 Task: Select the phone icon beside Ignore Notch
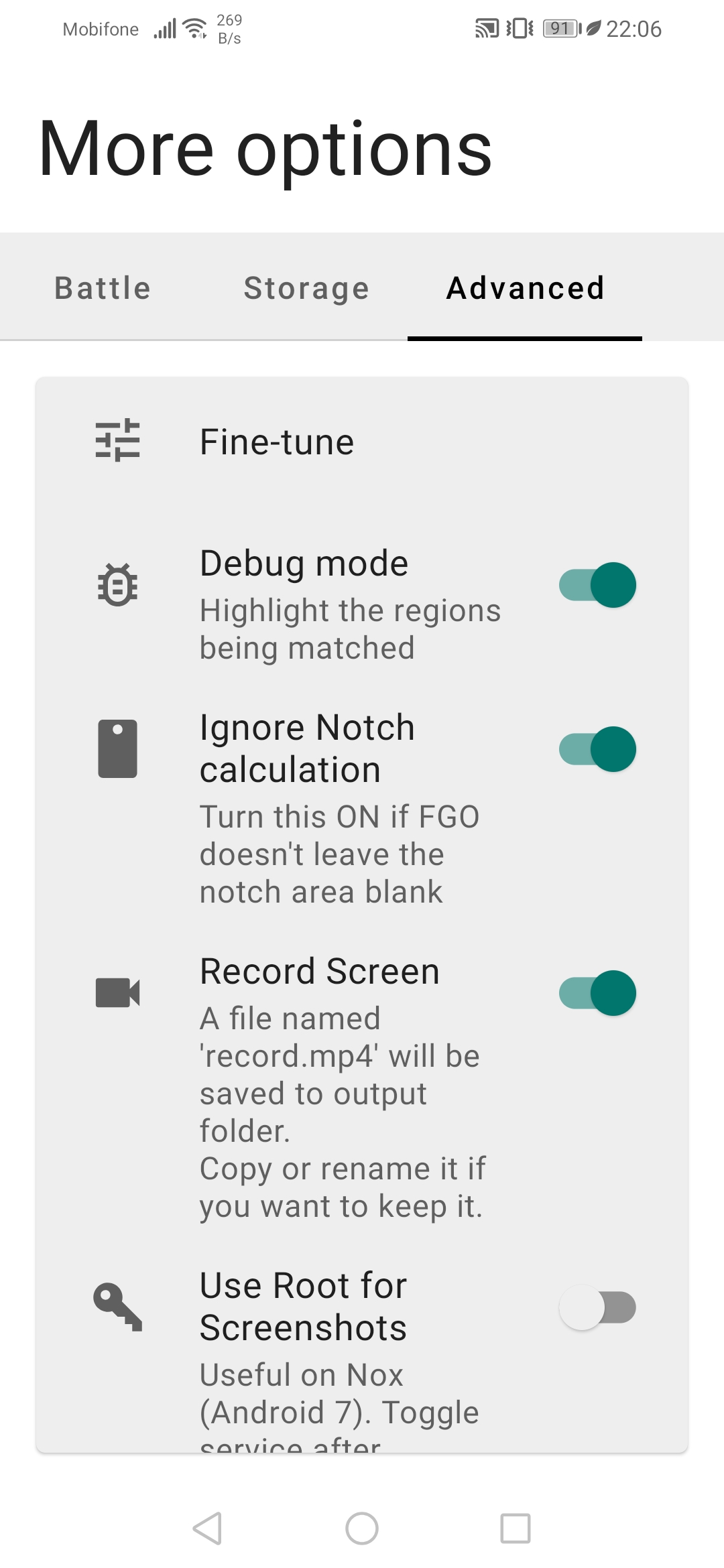[x=118, y=748]
